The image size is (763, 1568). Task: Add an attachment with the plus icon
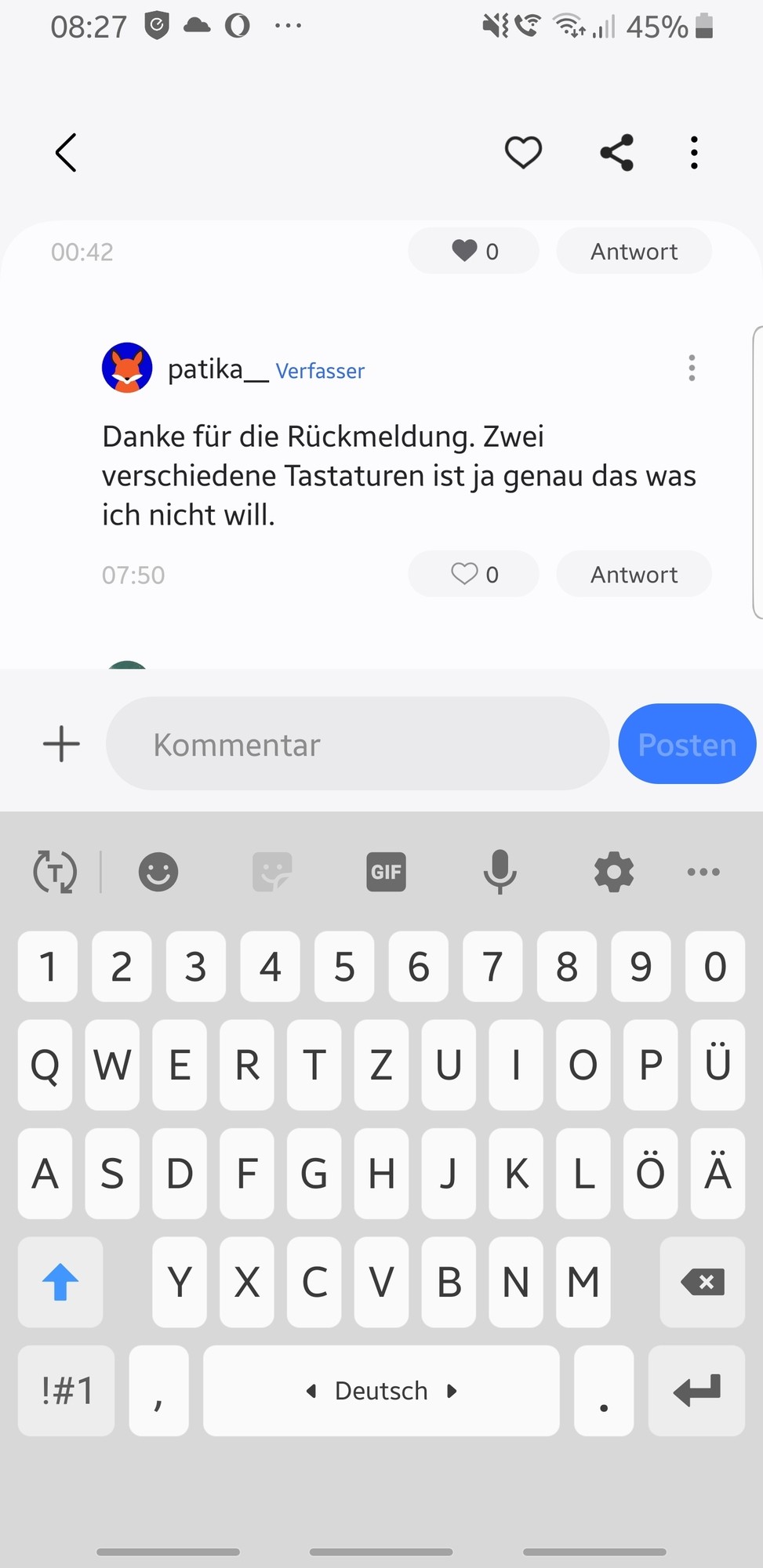pos(61,744)
